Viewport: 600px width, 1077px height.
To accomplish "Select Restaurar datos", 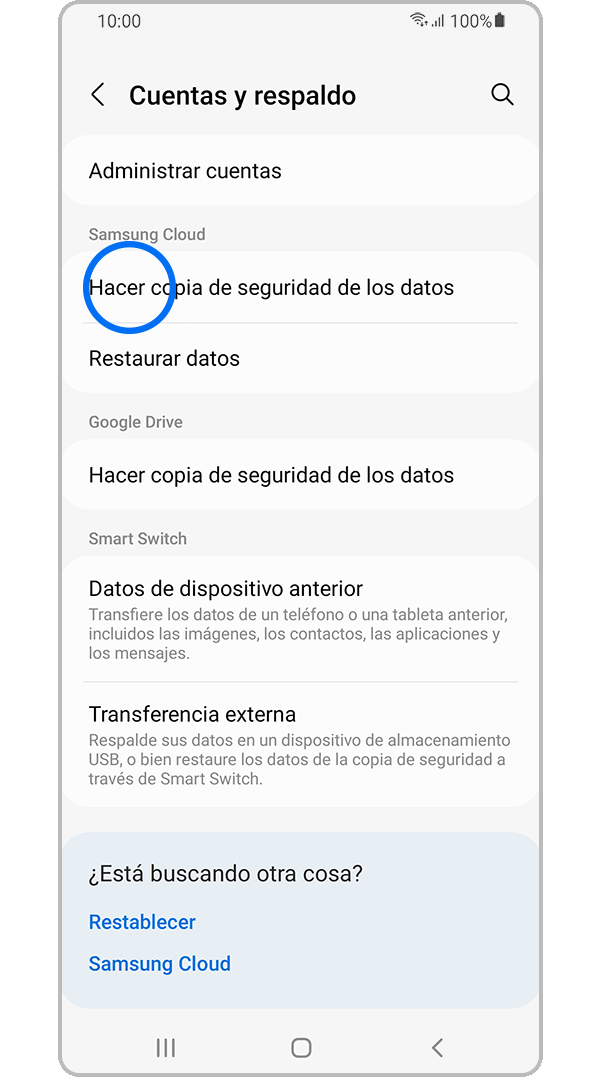I will pyautogui.click(x=300, y=358).
